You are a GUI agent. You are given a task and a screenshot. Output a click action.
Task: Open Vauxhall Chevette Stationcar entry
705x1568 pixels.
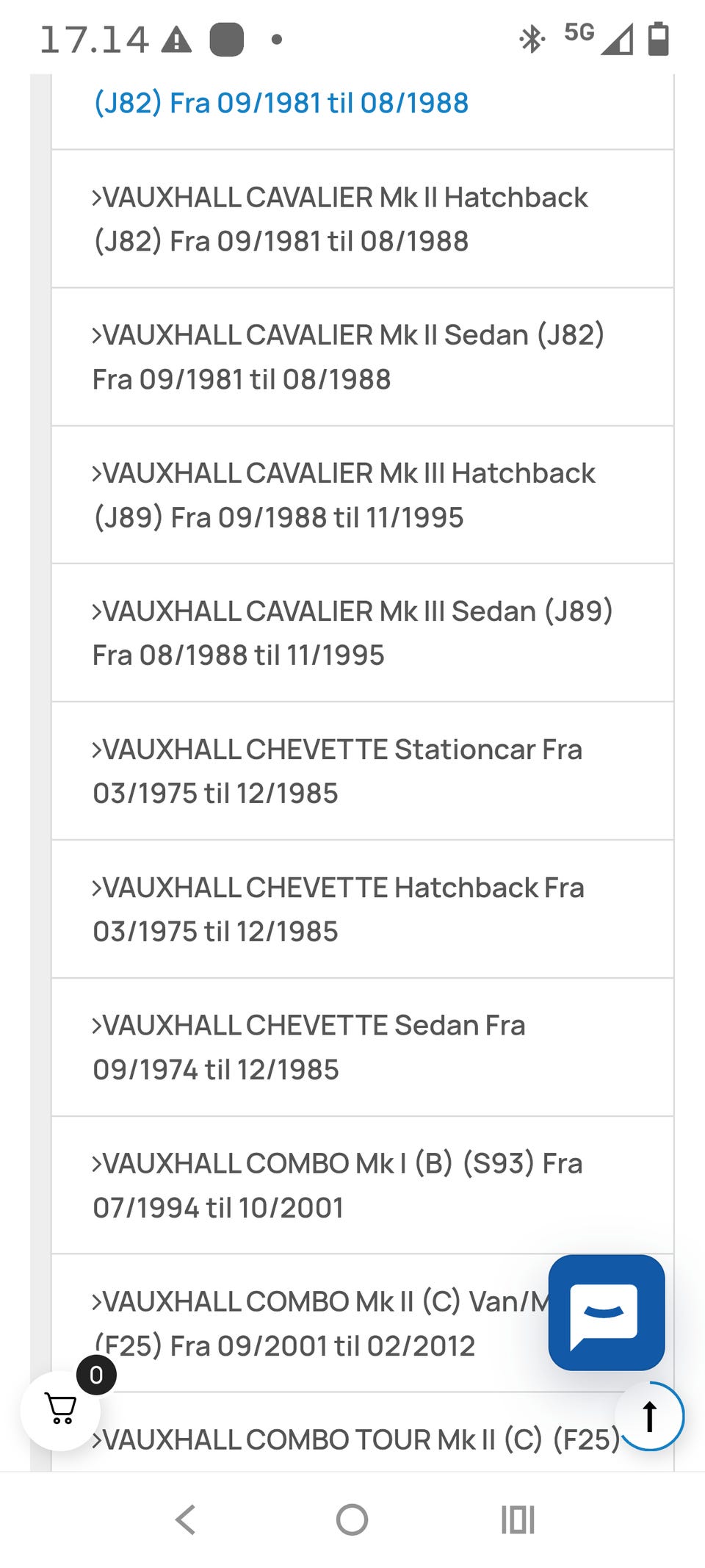tap(362, 772)
